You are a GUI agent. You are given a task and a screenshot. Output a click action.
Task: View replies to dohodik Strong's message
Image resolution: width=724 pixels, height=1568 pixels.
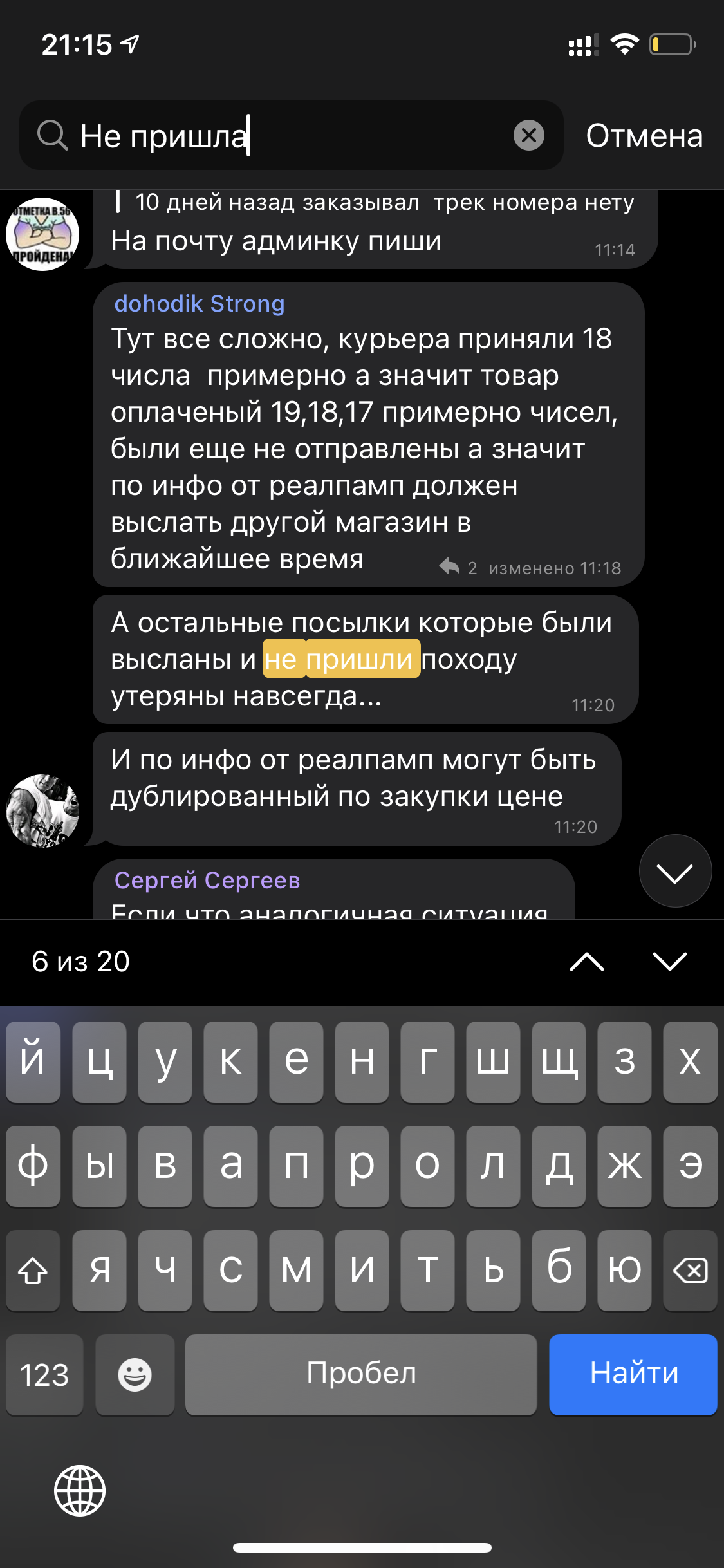458,568
